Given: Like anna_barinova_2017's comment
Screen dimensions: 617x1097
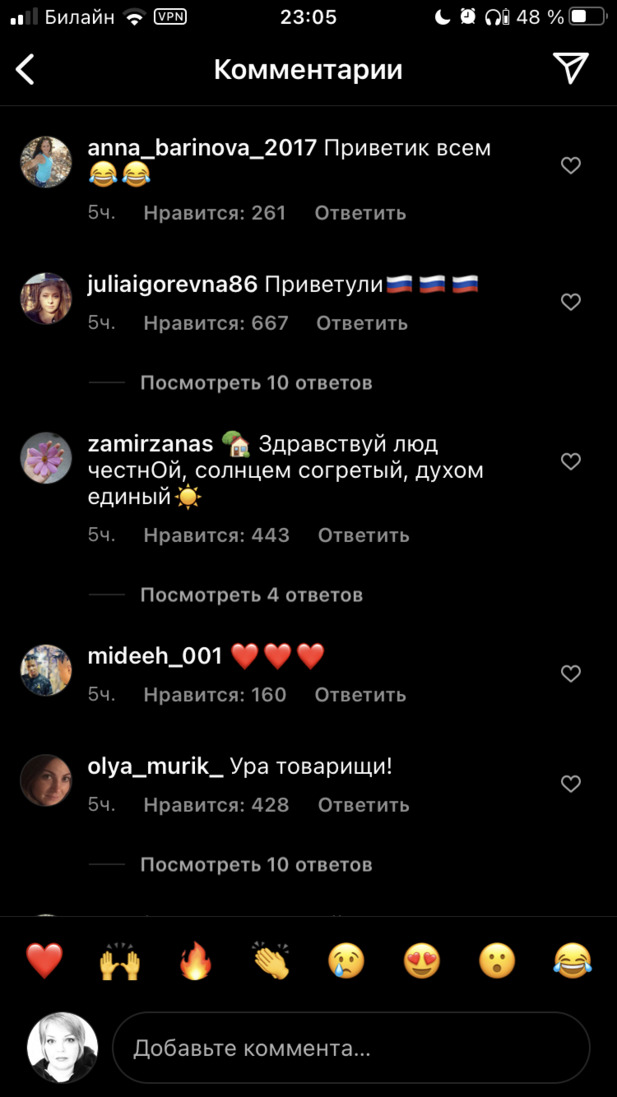Looking at the screenshot, I should (x=570, y=166).
